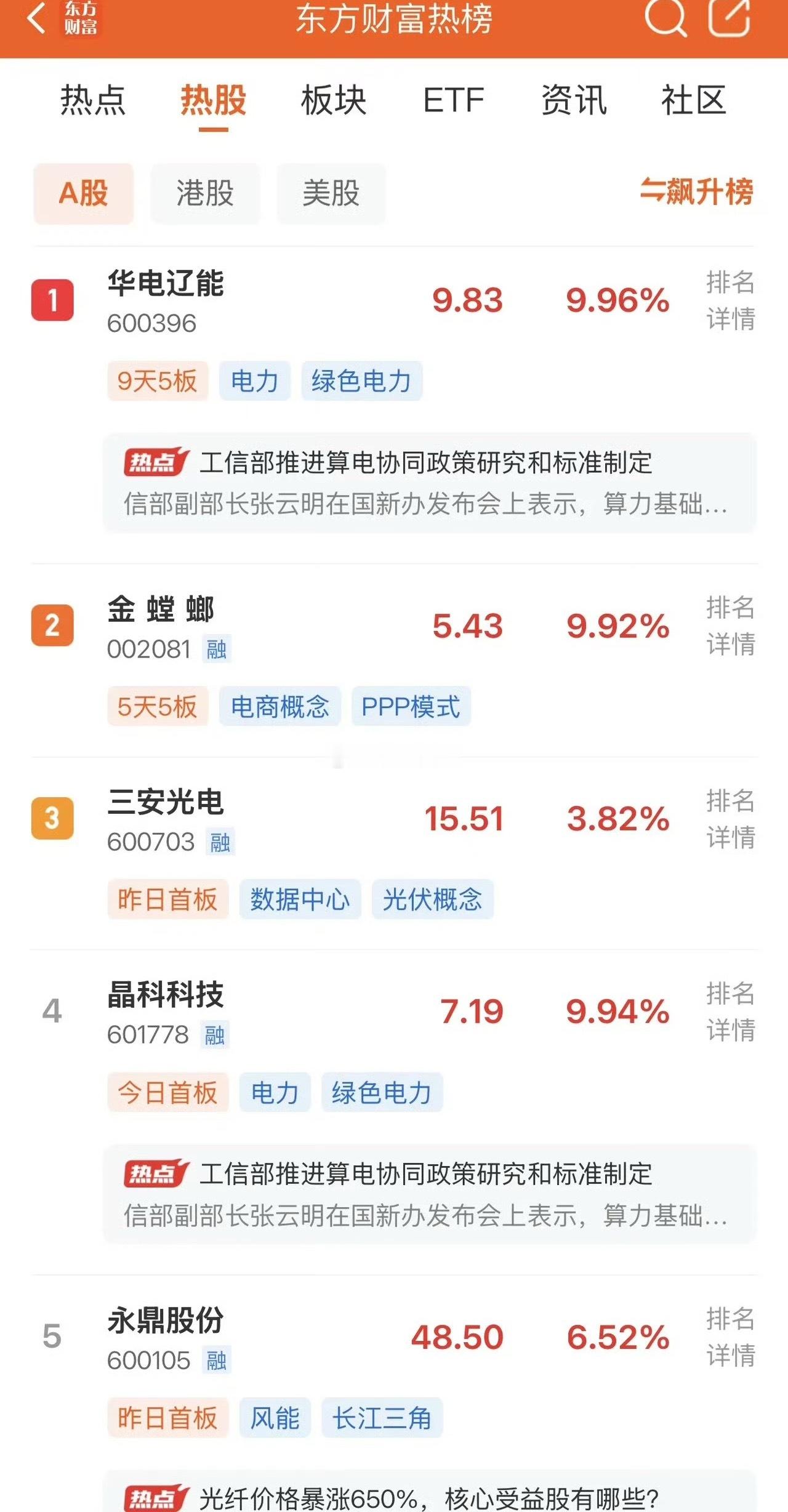Tap the 热点 flame badge under 华电辽能
Viewport: 788px width, 1512px height.
point(156,465)
